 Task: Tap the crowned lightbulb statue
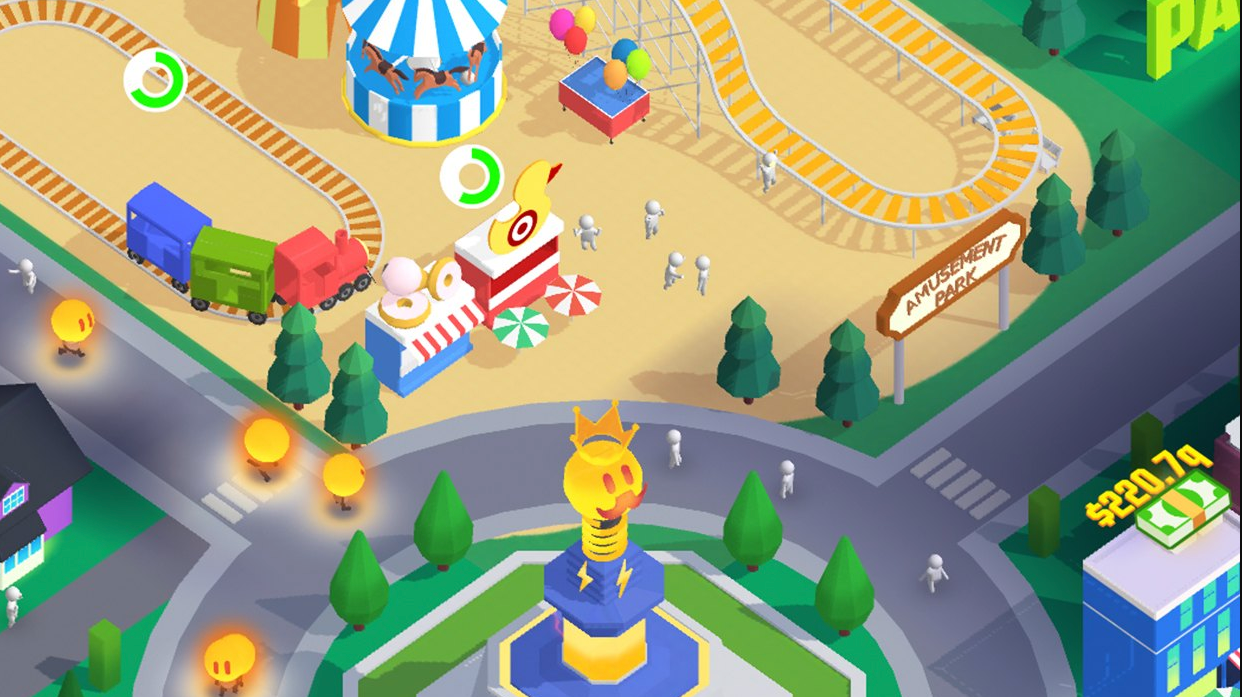(x=603, y=488)
